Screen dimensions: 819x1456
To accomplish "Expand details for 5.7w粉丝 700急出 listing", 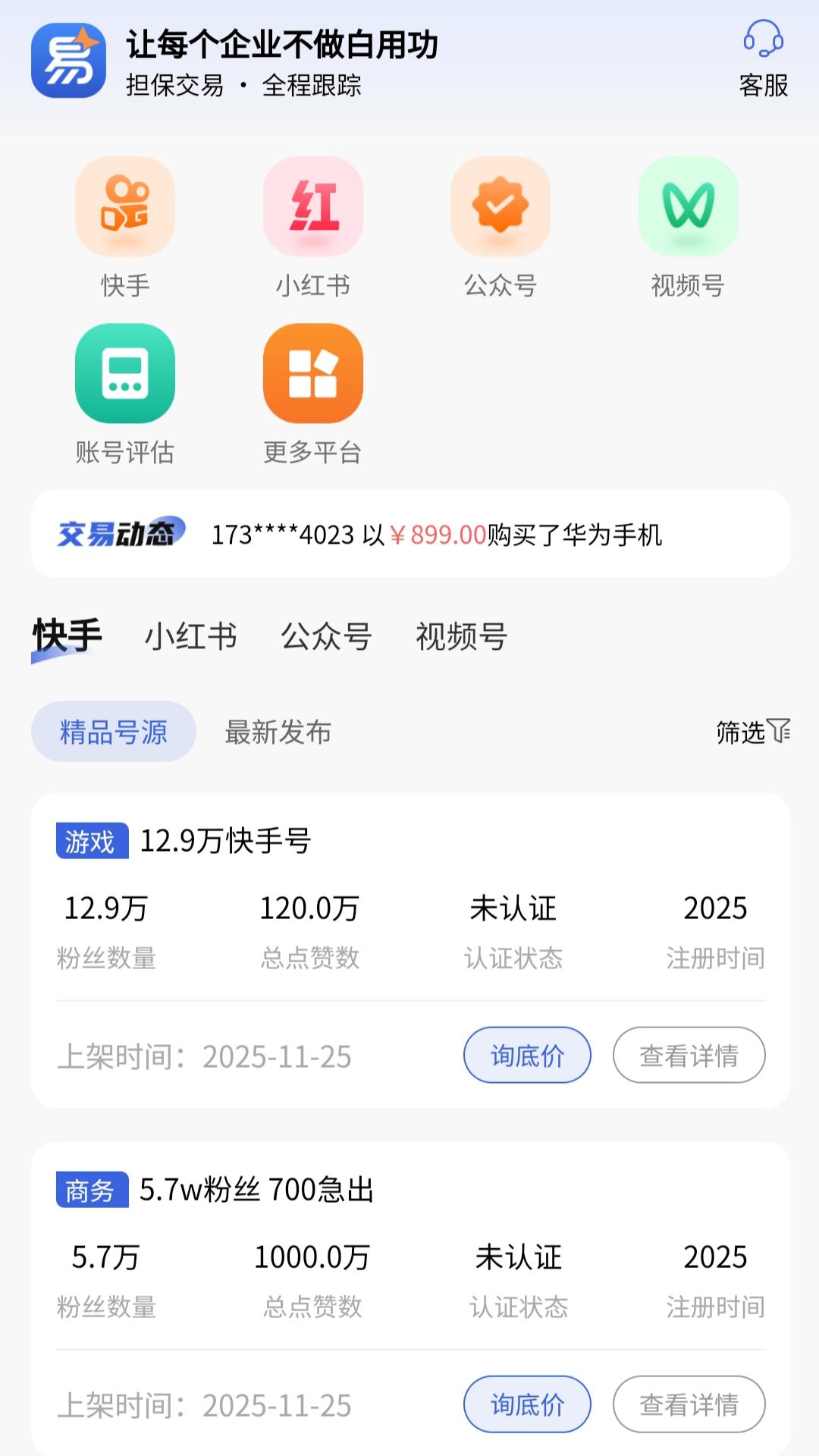I will [689, 1403].
